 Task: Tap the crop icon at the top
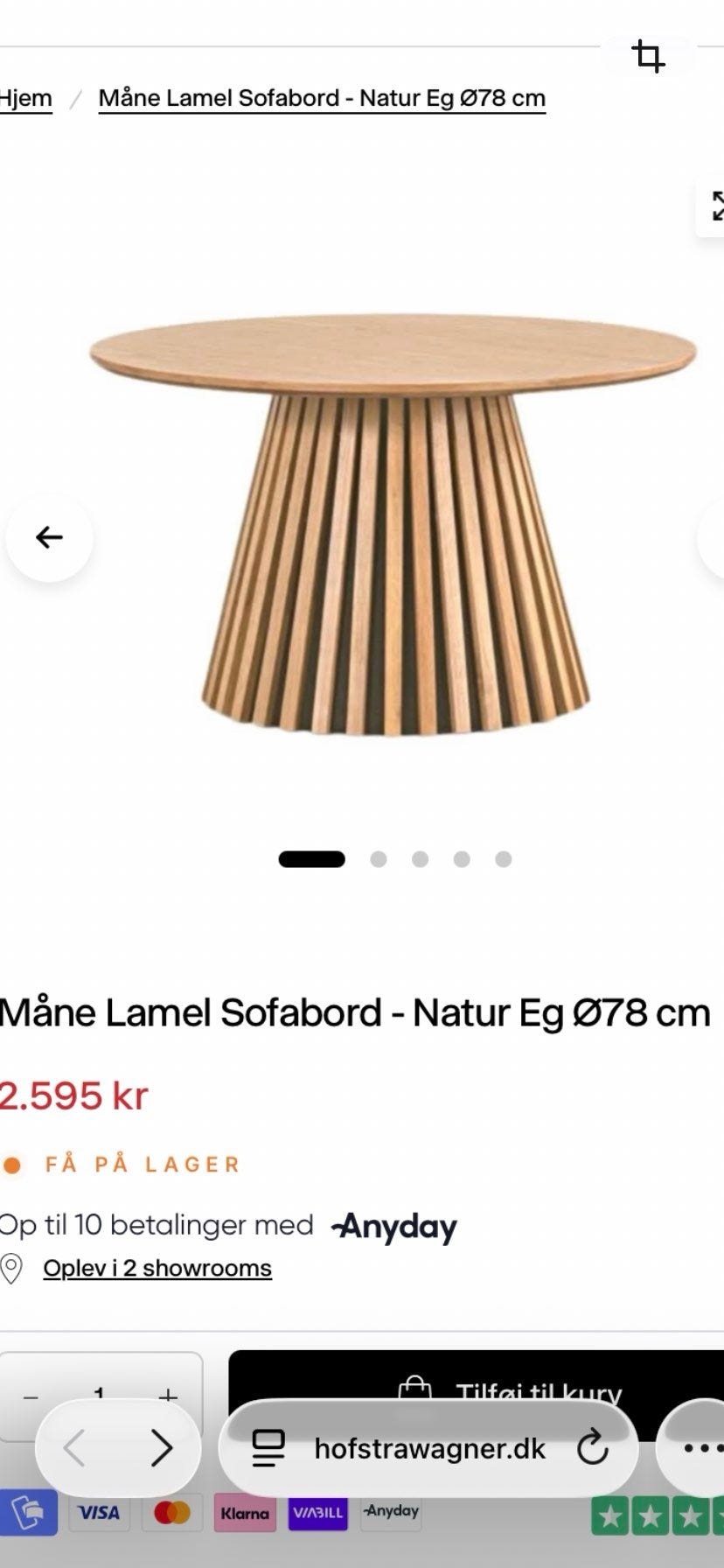648,57
